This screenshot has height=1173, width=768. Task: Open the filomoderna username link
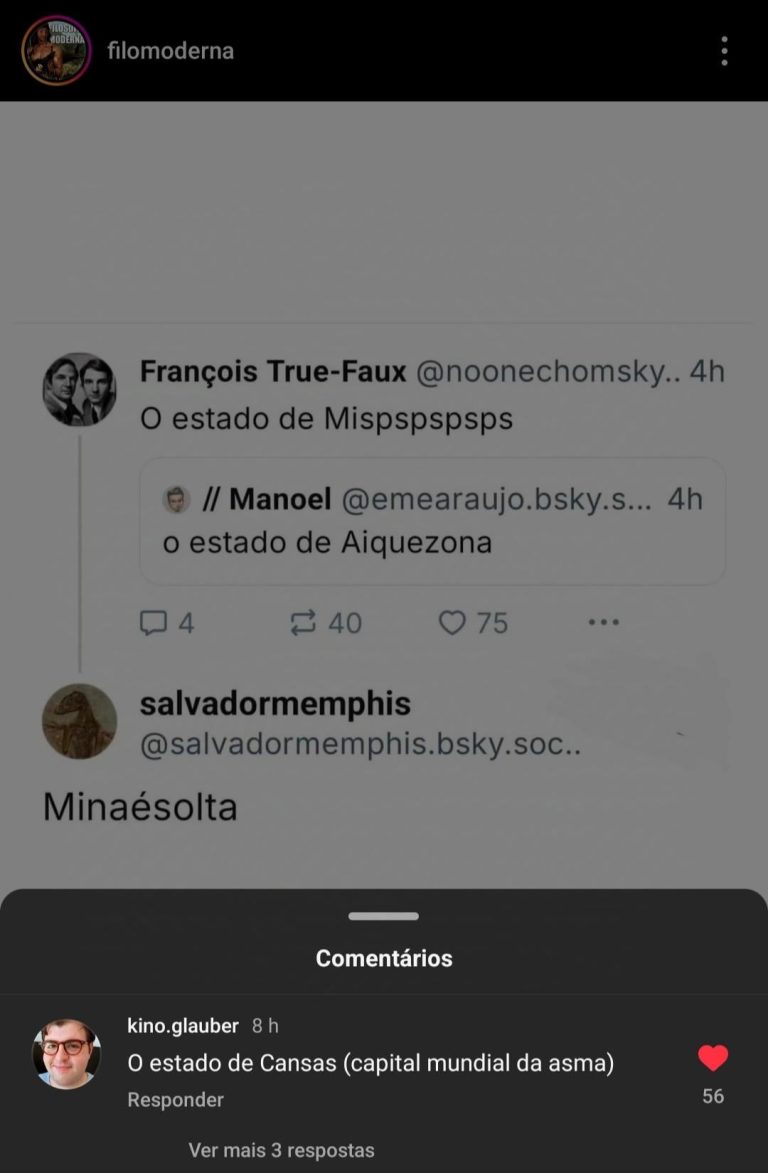coord(171,51)
